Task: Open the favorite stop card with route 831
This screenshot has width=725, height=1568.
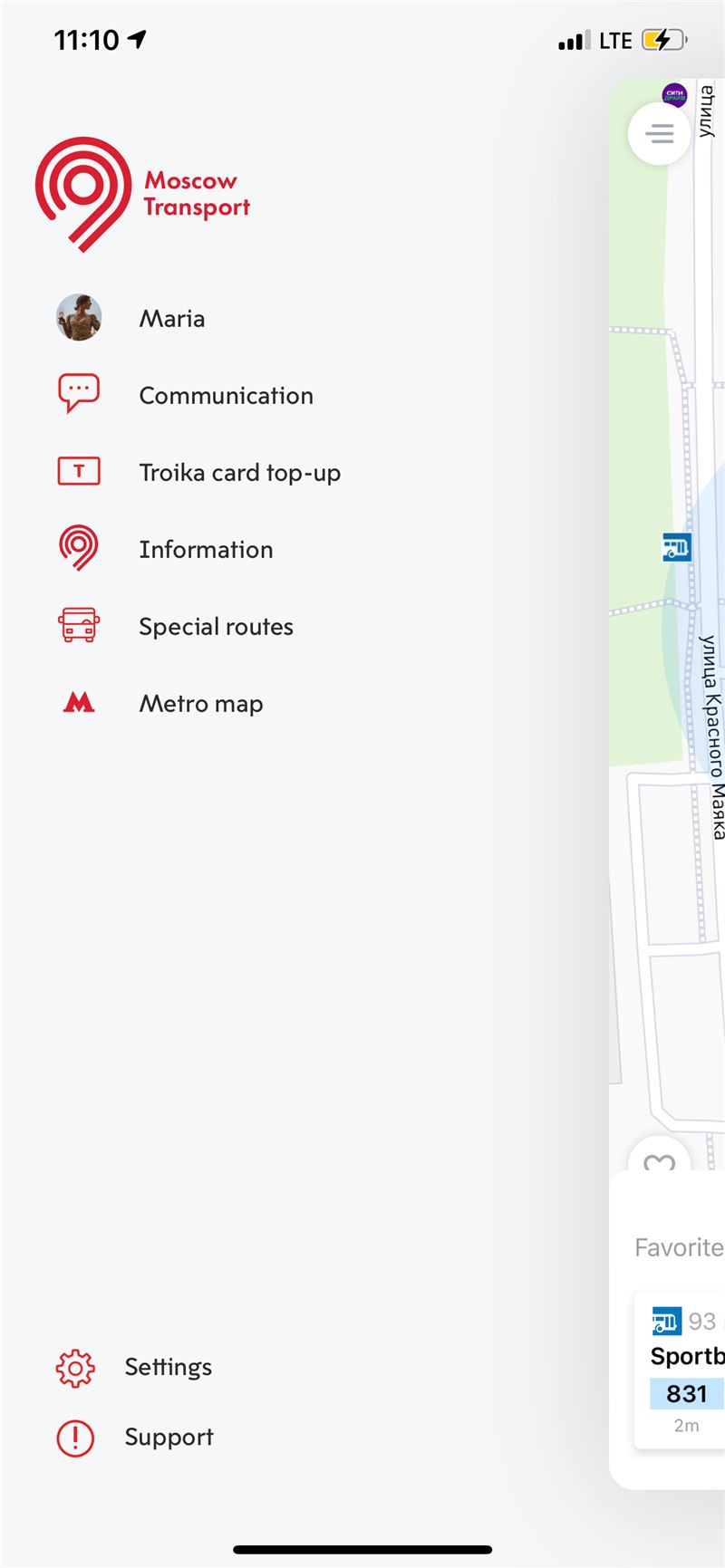Action: [680, 1371]
